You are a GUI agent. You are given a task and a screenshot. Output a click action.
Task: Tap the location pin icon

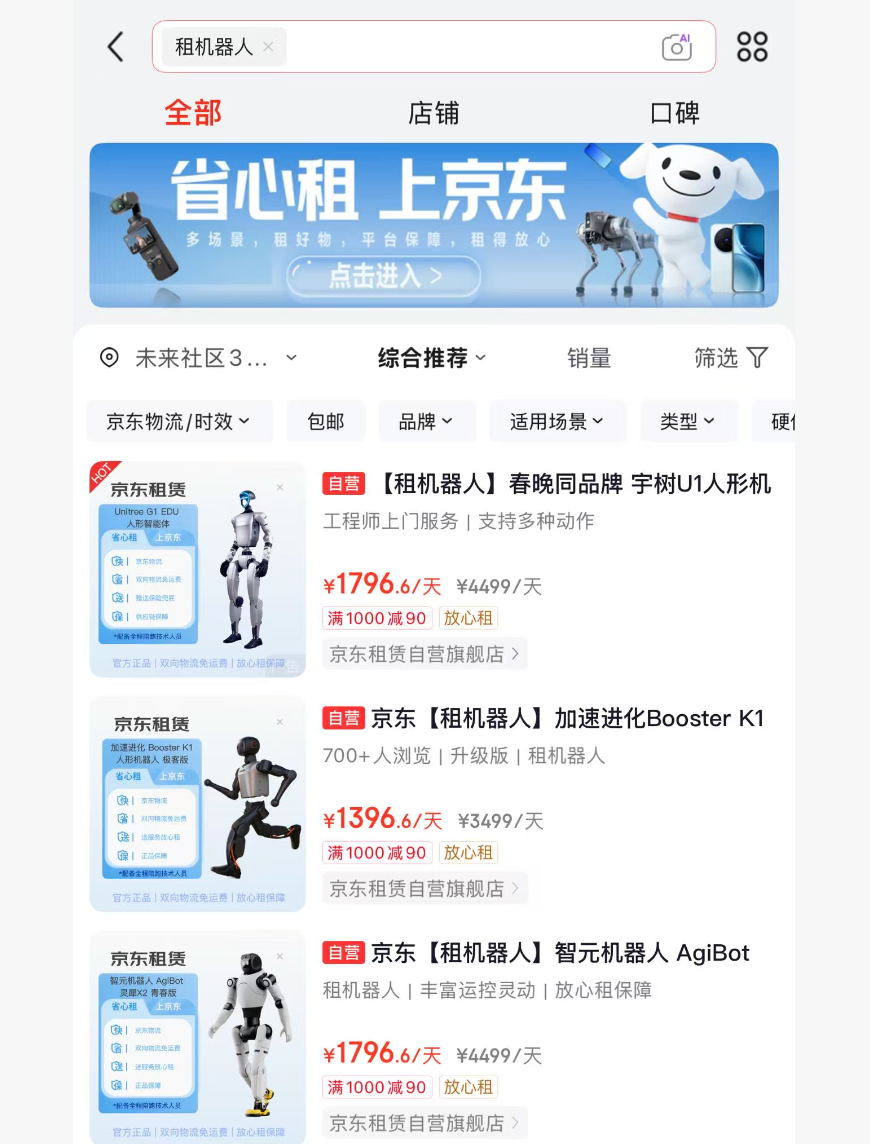tap(109, 357)
